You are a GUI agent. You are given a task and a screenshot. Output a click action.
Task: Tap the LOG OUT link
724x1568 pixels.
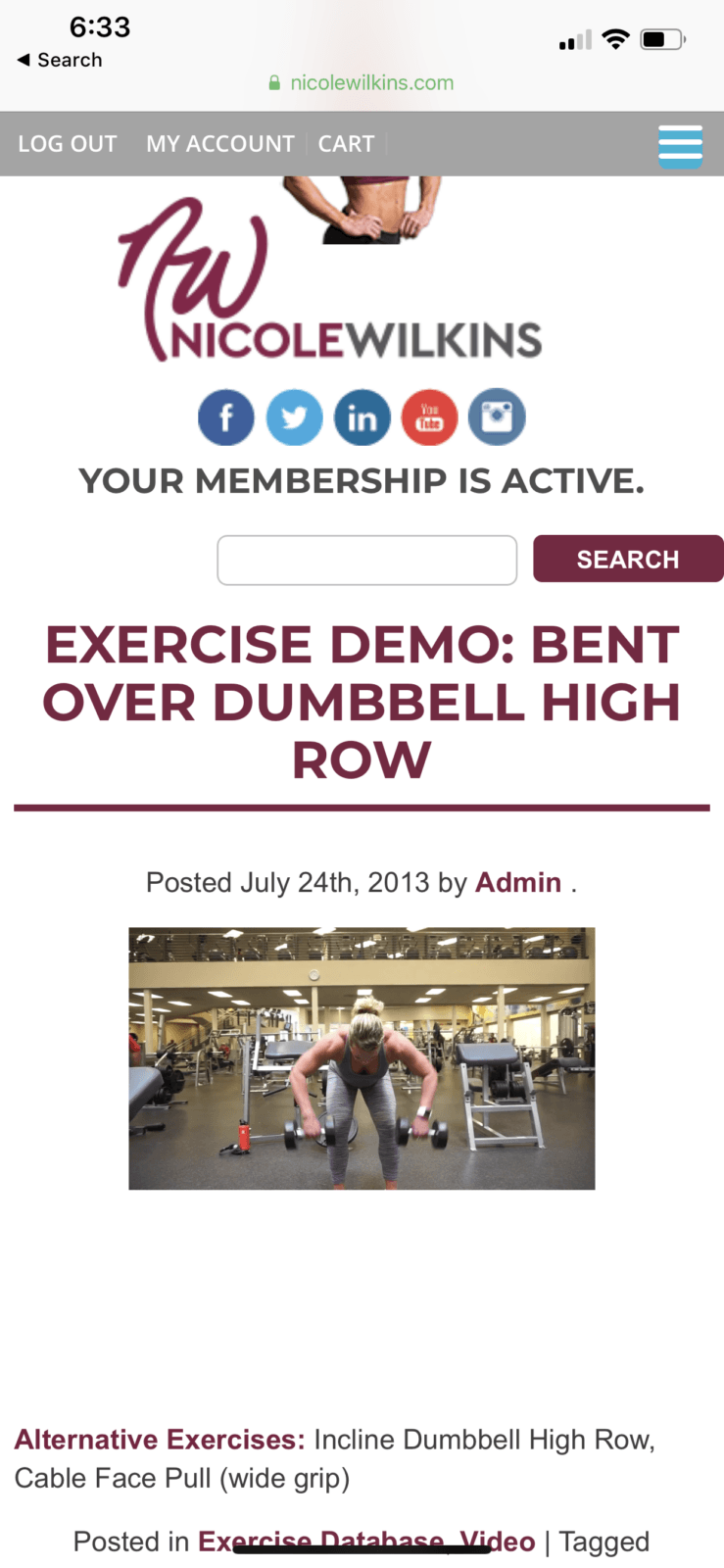point(68,144)
